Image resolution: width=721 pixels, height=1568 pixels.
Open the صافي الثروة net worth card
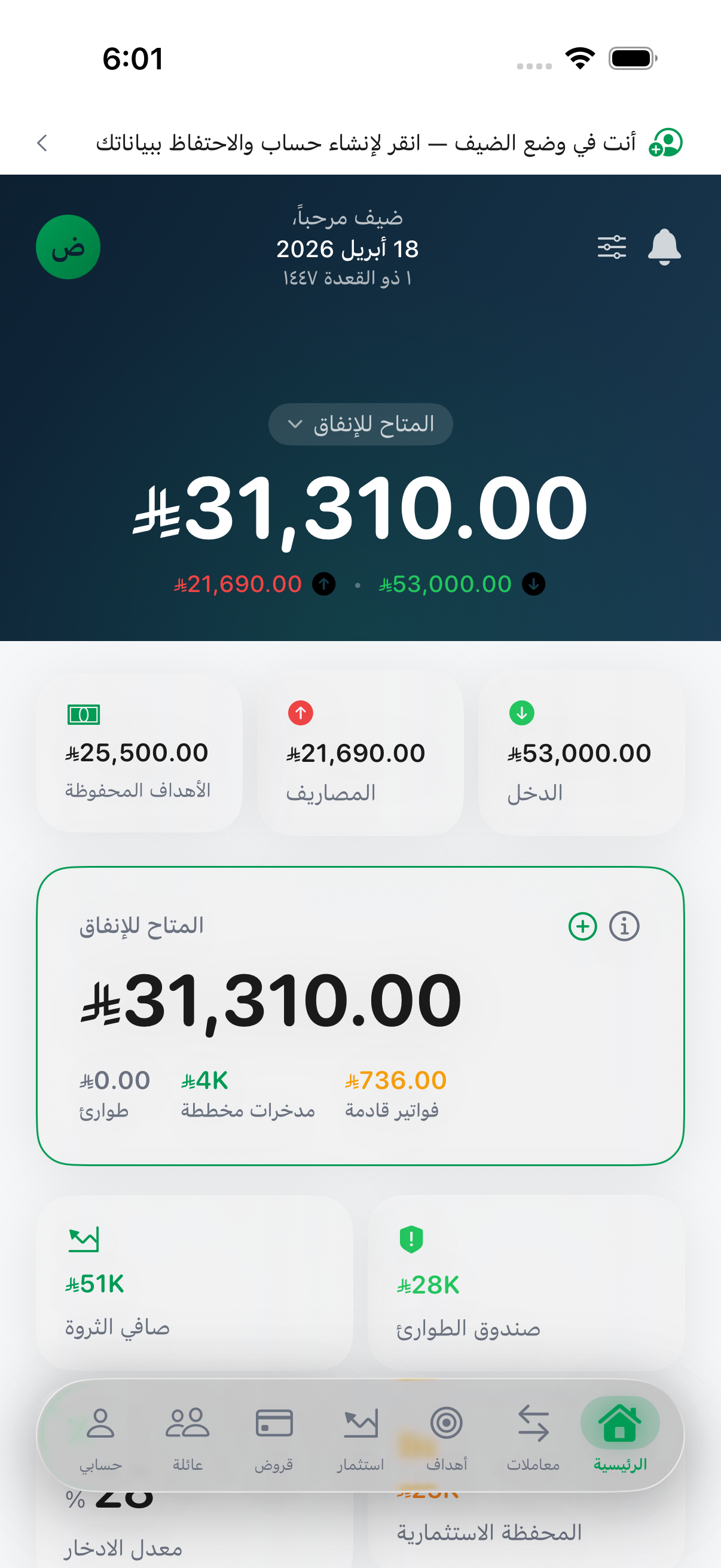point(195,1283)
